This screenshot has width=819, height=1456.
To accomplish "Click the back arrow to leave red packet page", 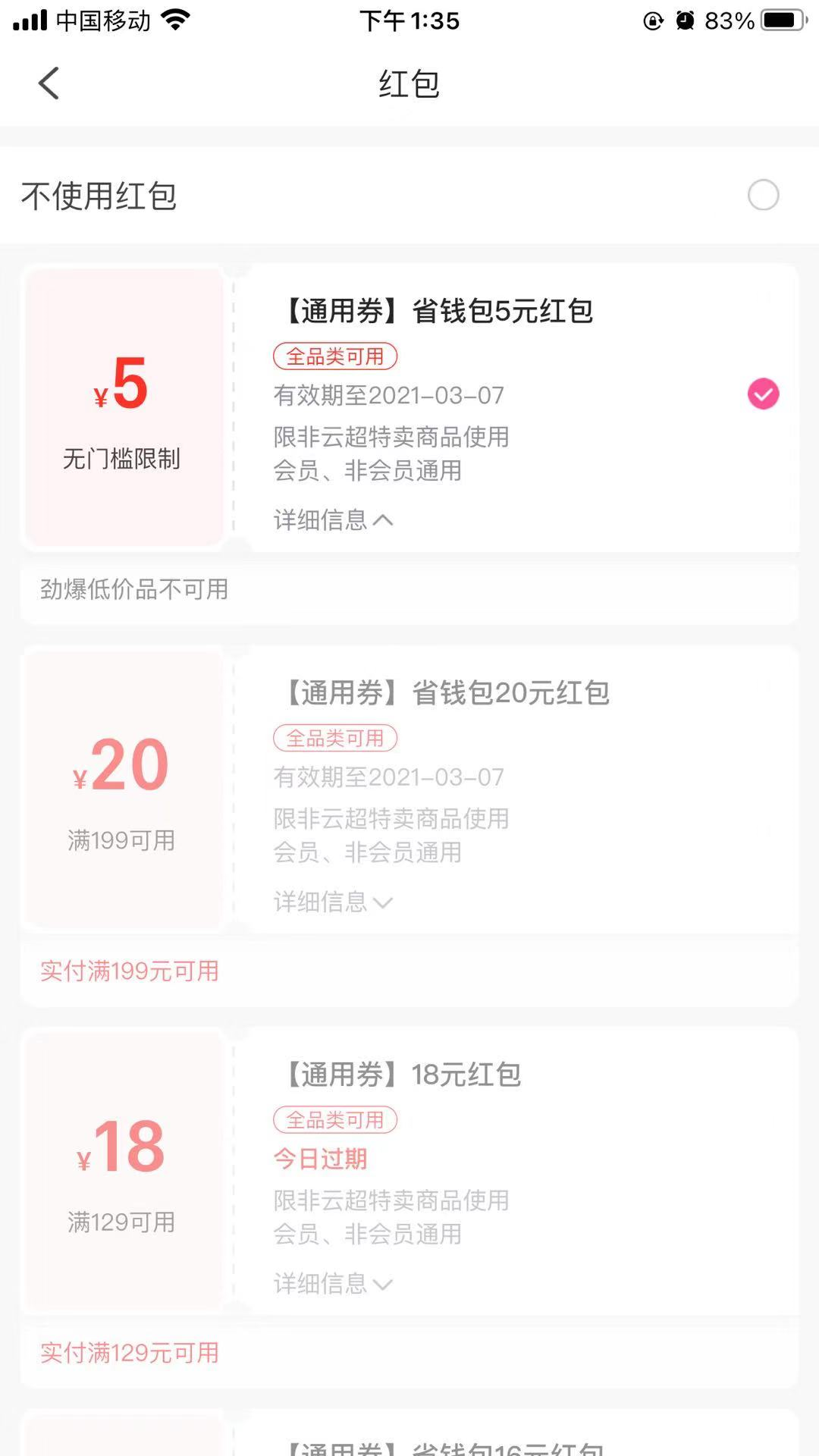I will click(49, 83).
